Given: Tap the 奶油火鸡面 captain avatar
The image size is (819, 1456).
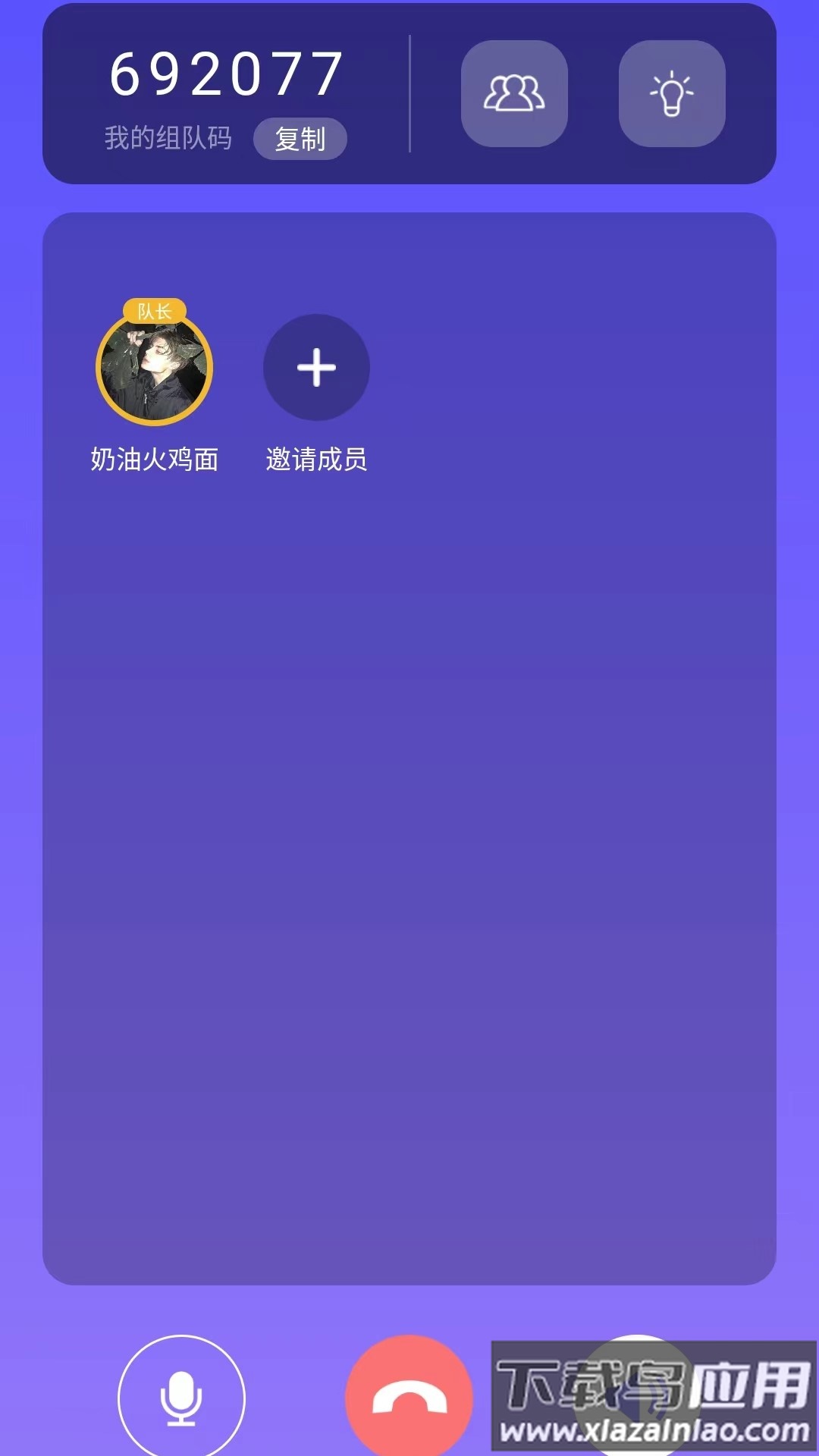Looking at the screenshot, I should [x=155, y=369].
